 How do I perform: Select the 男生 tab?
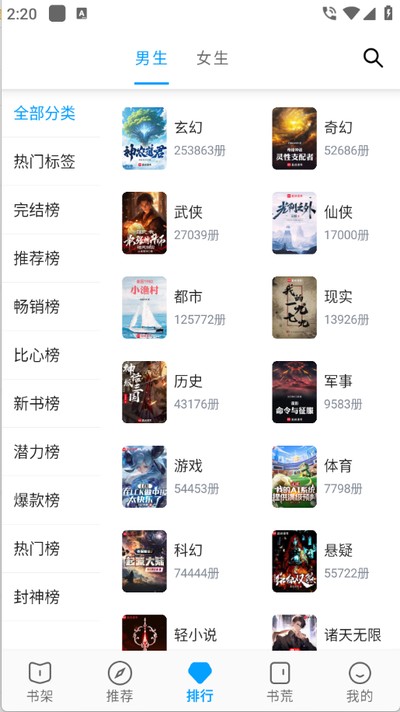(151, 59)
